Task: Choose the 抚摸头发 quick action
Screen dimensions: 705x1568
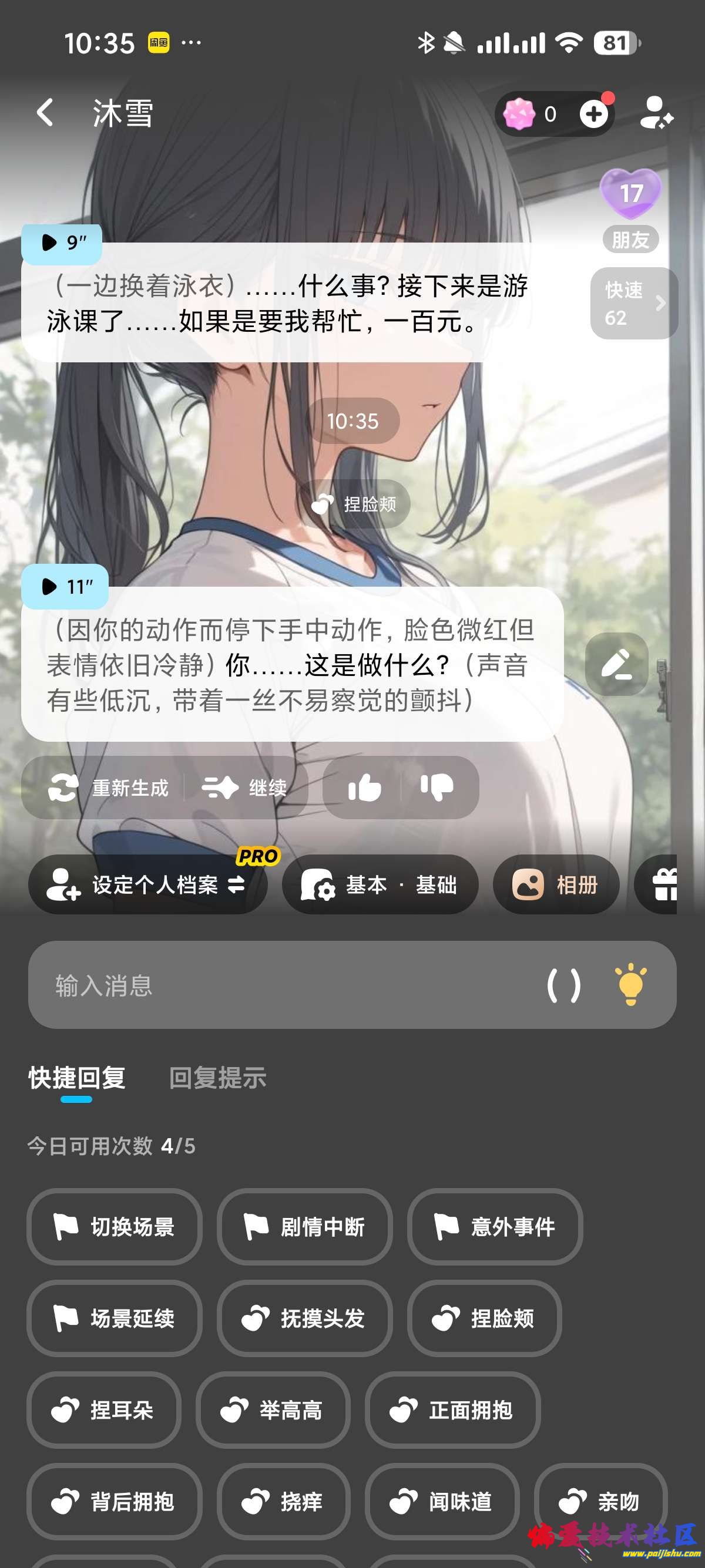Action: pyautogui.click(x=304, y=1318)
